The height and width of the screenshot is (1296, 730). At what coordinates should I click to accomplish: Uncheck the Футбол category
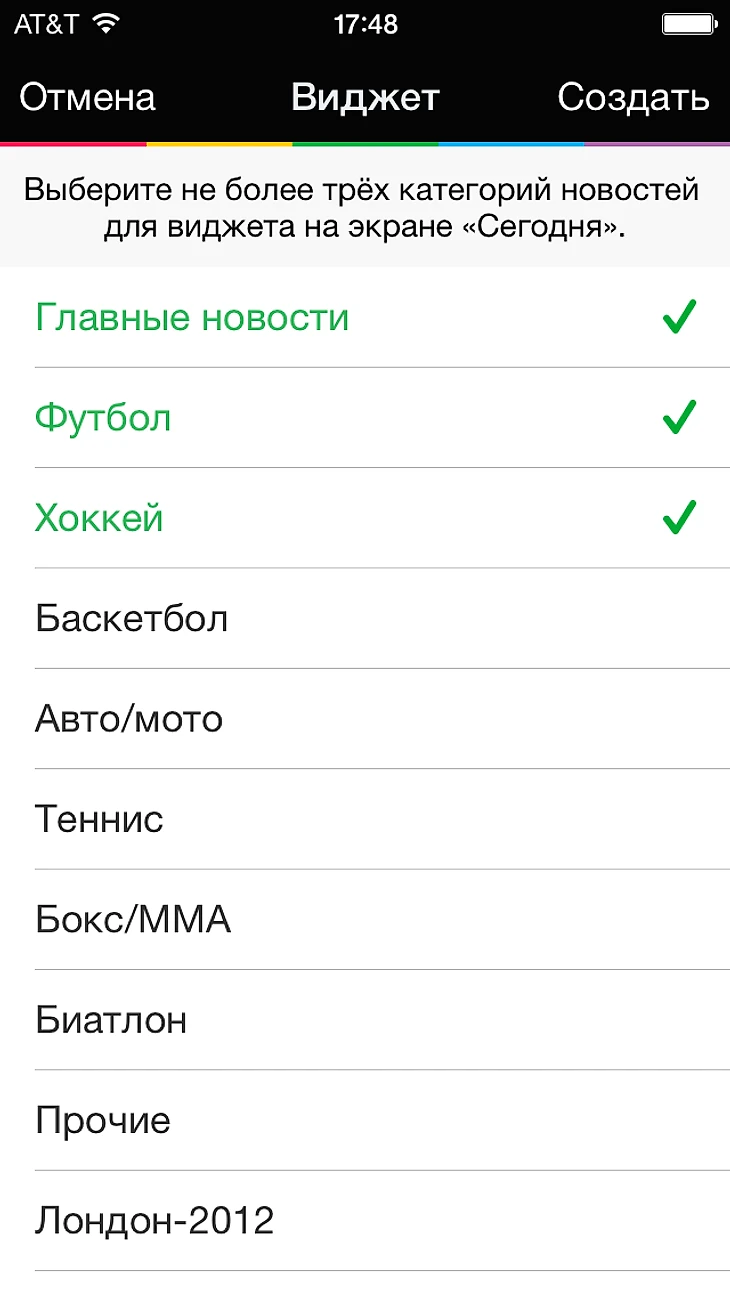[365, 418]
